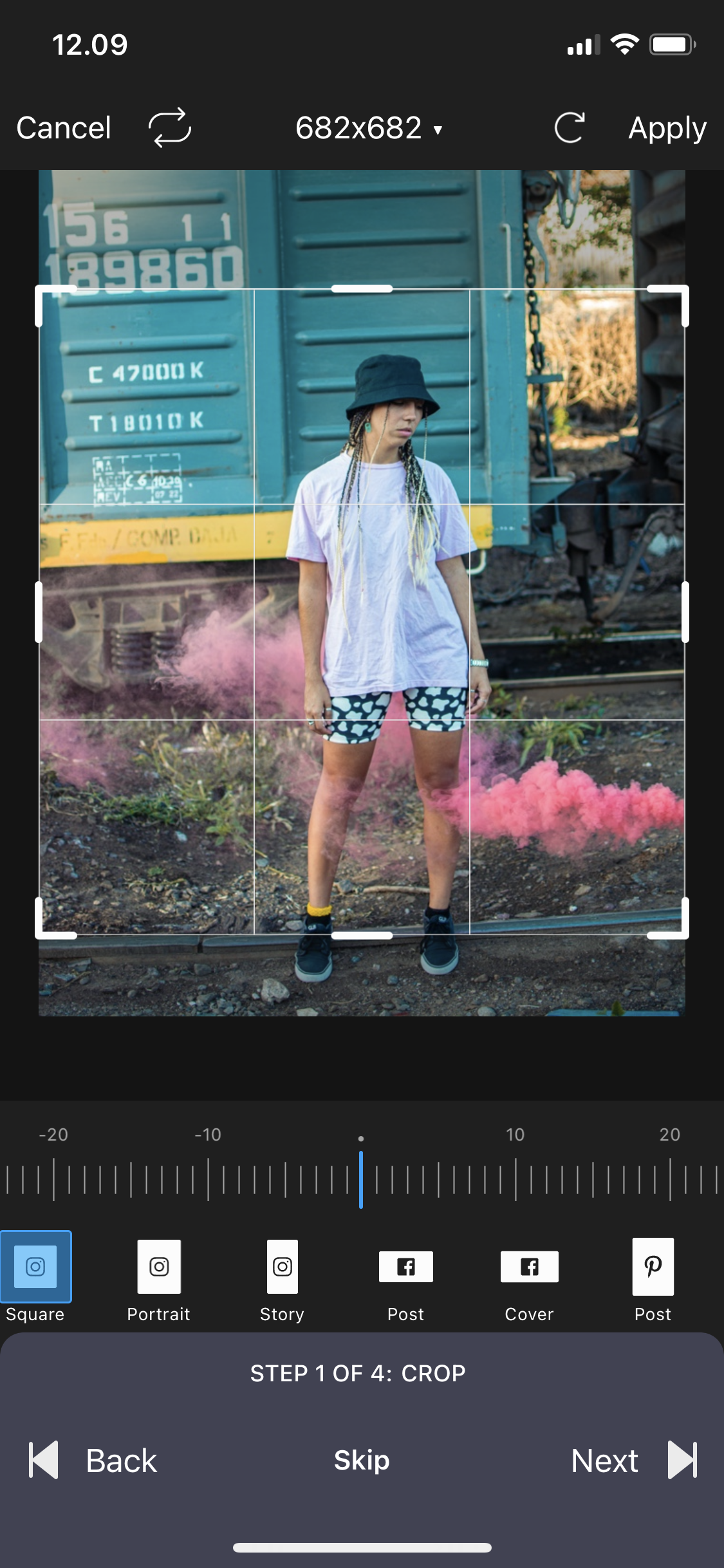This screenshot has height=1568, width=724.
Task: Choose the Instagram Story aspect ratio
Action: pos(282,1267)
